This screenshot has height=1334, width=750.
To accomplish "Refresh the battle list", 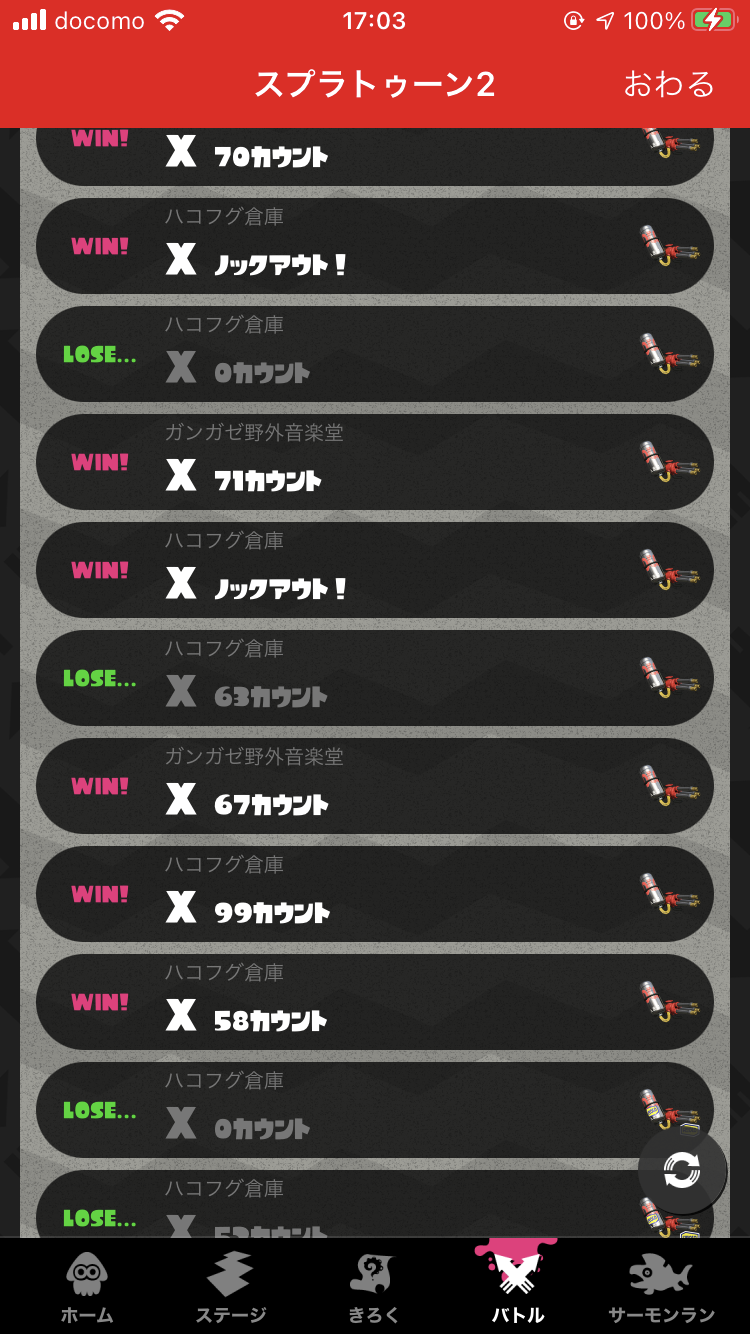I will click(x=682, y=1170).
